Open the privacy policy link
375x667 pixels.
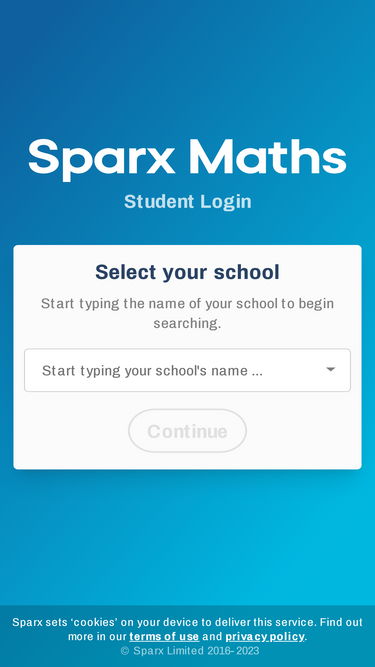[265, 636]
